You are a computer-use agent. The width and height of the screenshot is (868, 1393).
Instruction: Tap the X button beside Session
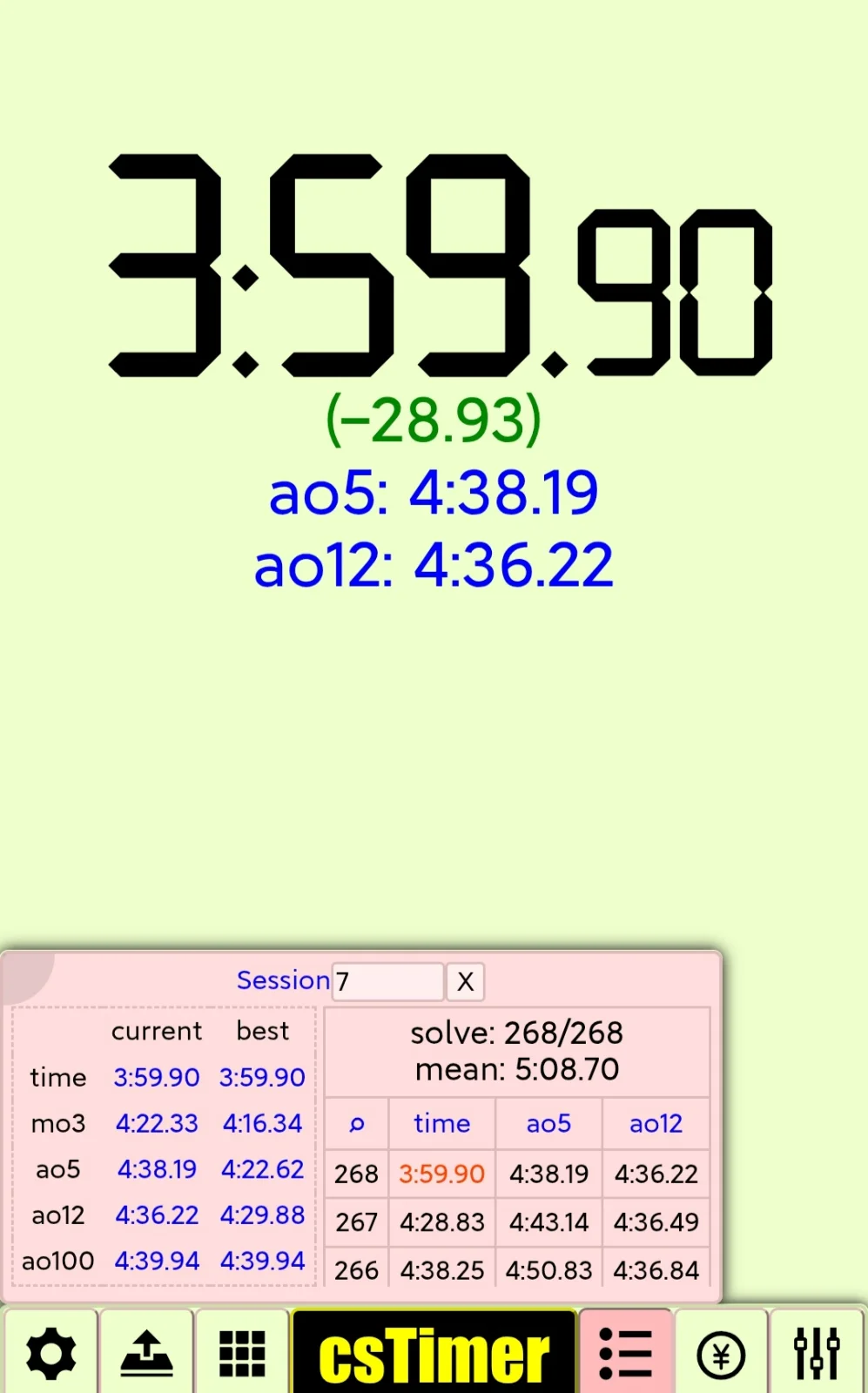click(x=466, y=981)
